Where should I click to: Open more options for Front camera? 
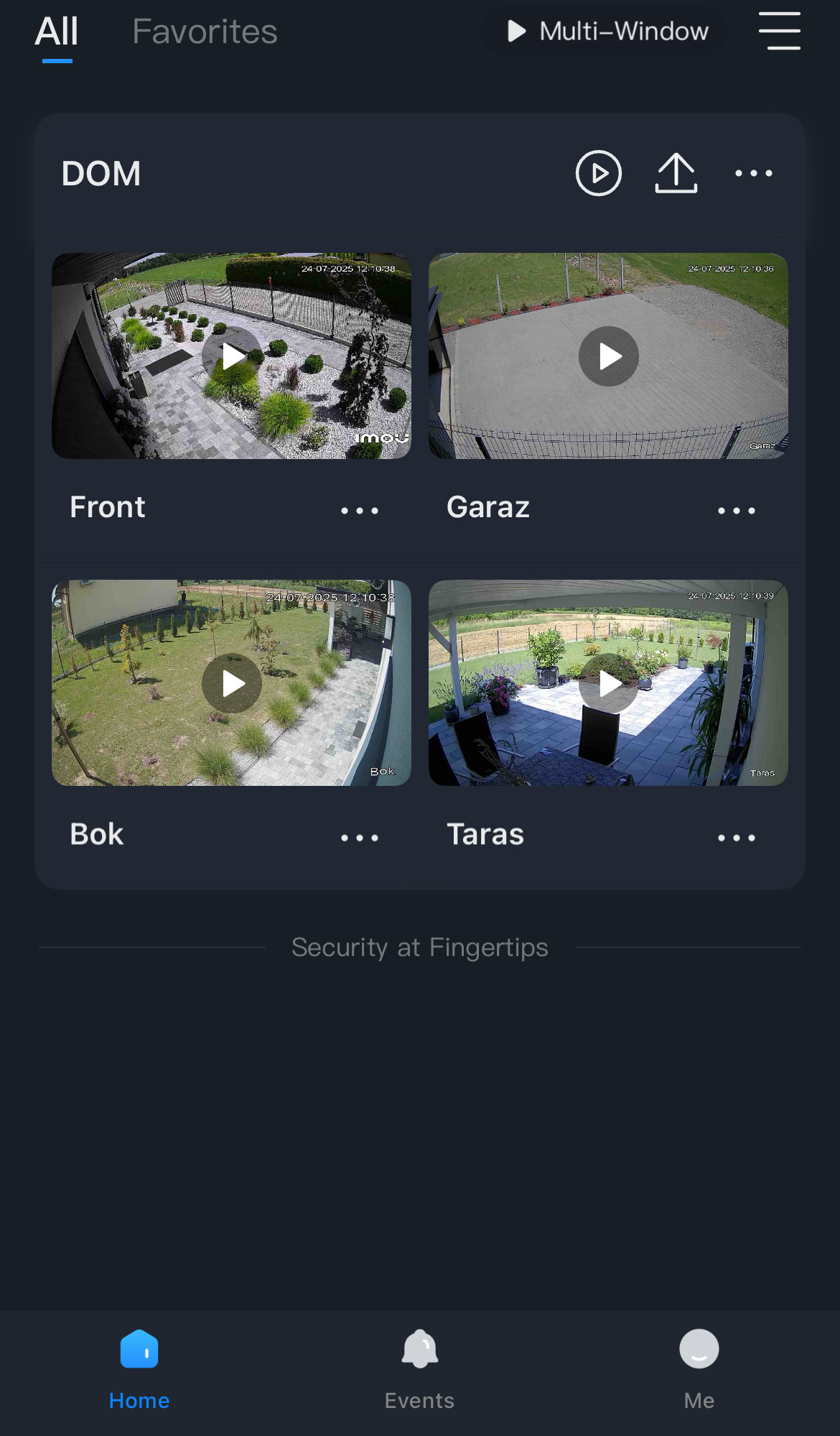point(359,511)
